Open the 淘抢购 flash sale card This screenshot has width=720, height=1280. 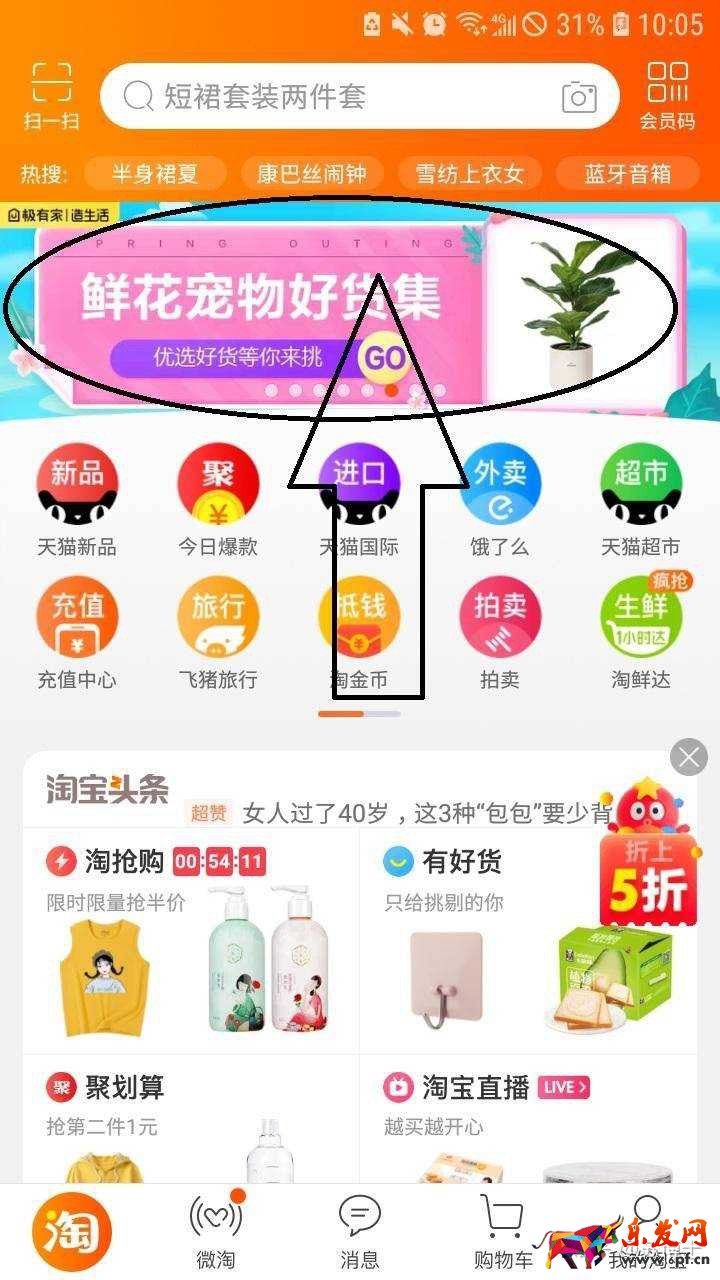click(x=190, y=940)
